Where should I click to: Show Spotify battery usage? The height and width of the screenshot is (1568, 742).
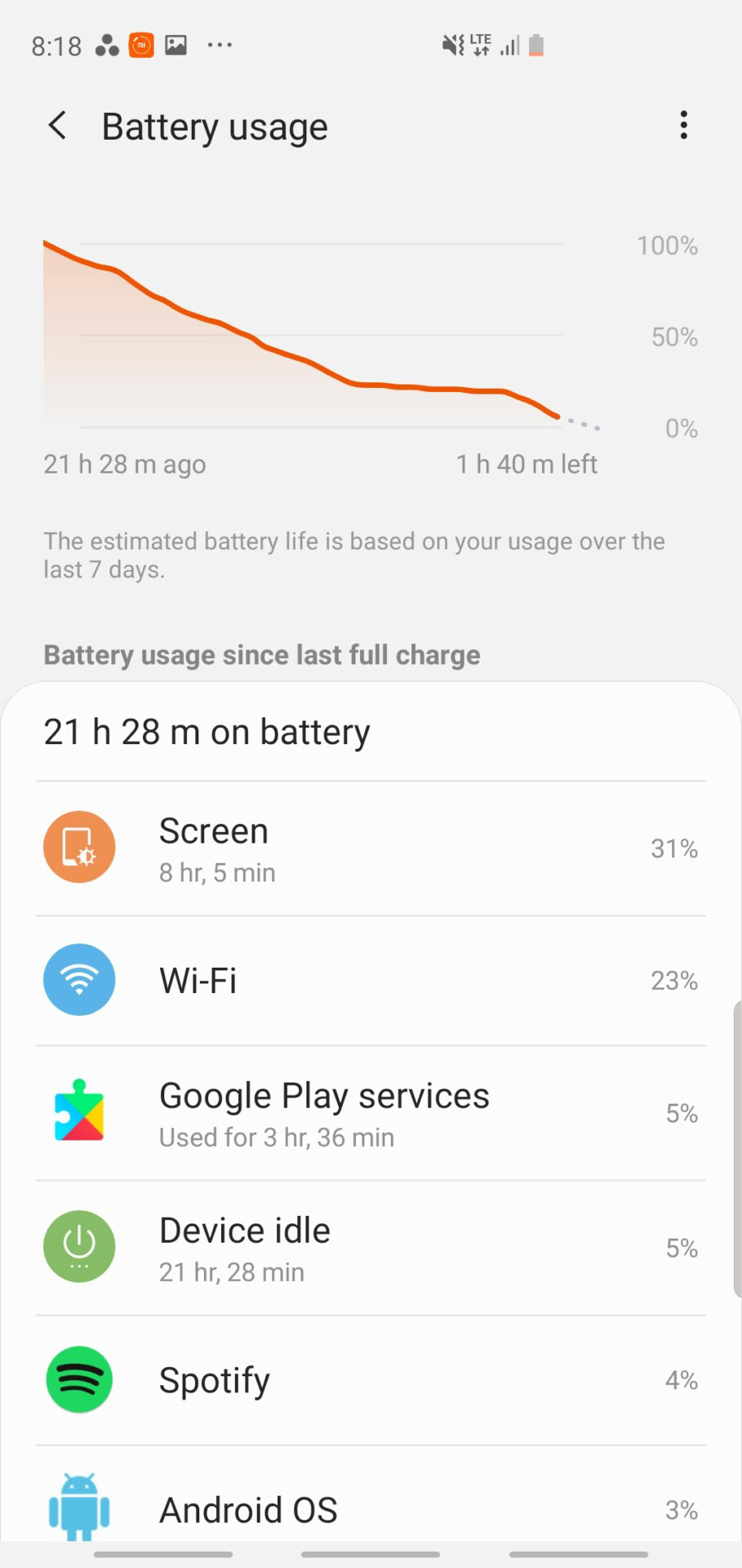tap(371, 1380)
